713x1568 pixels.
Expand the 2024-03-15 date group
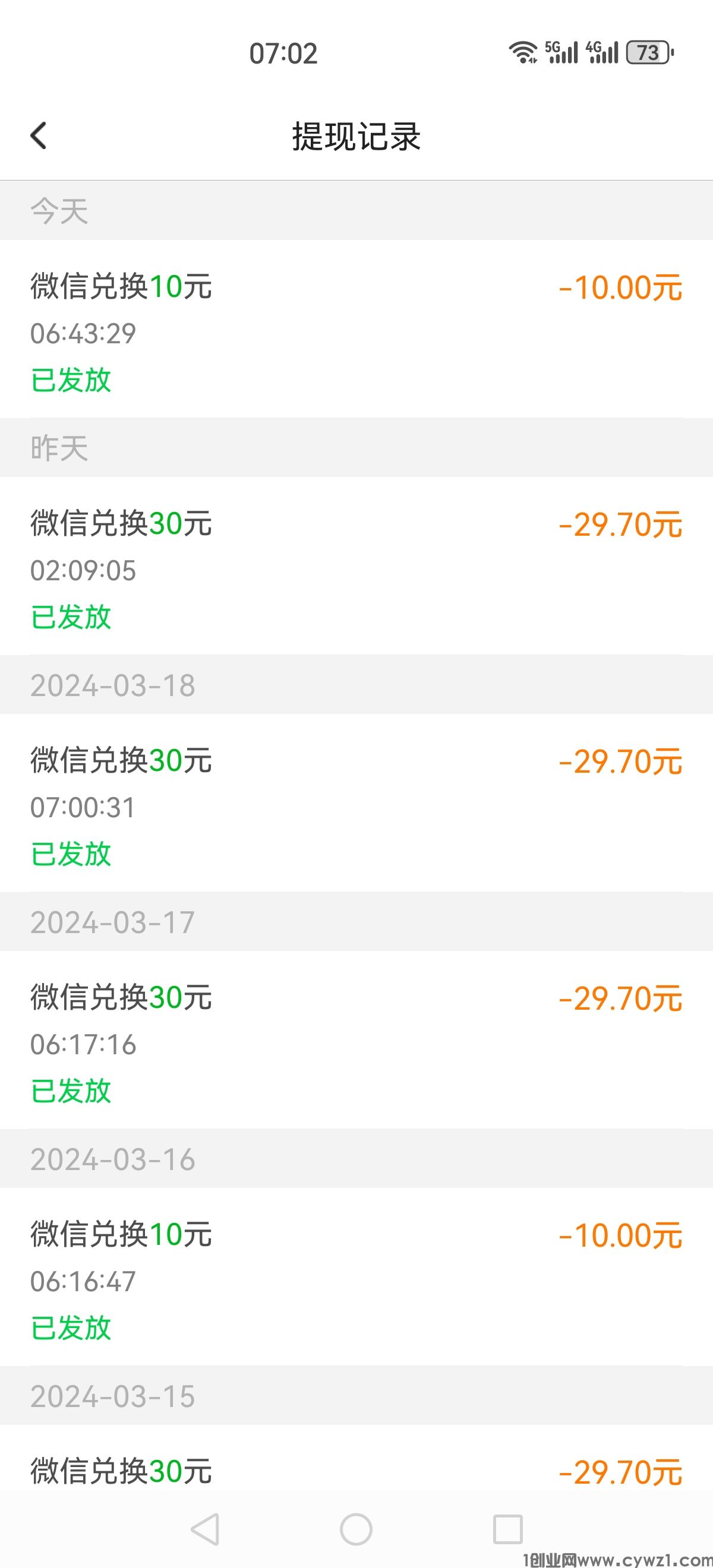coord(113,1396)
